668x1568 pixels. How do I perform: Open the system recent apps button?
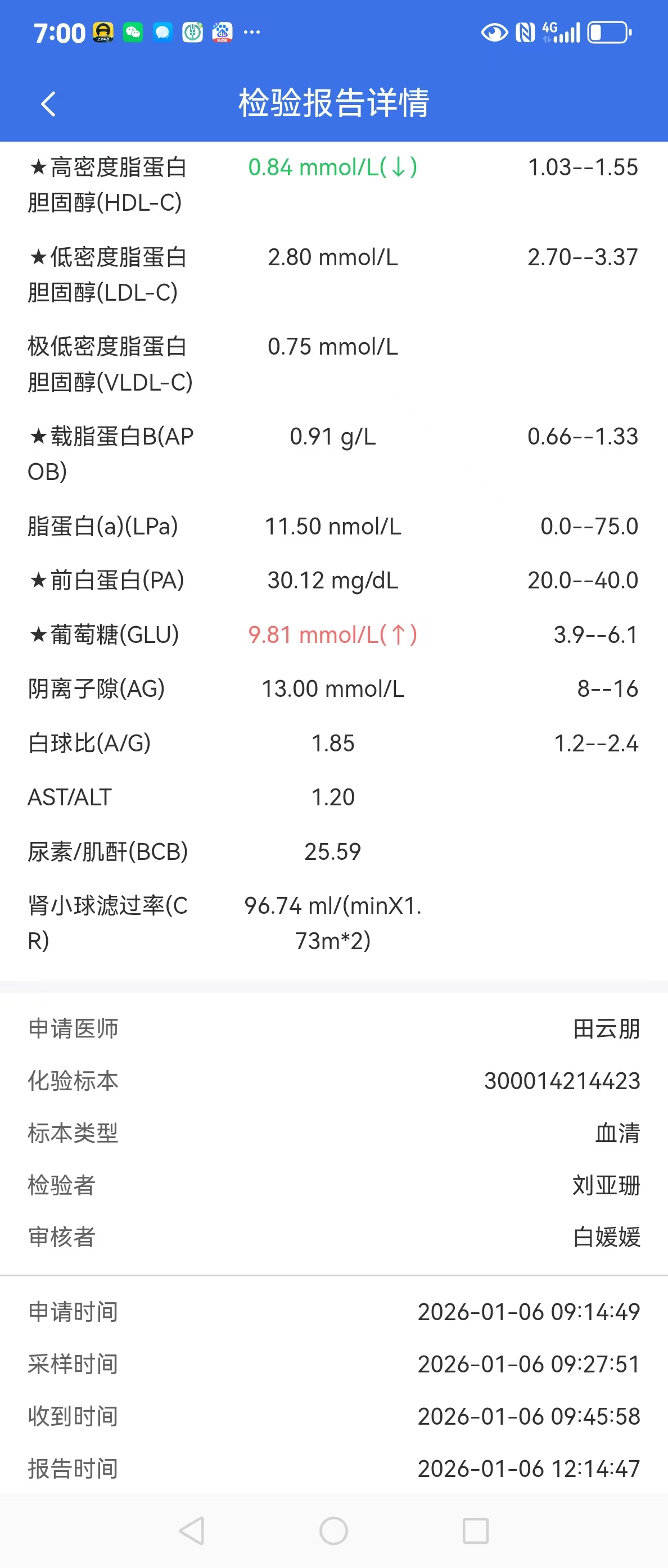tap(476, 1530)
